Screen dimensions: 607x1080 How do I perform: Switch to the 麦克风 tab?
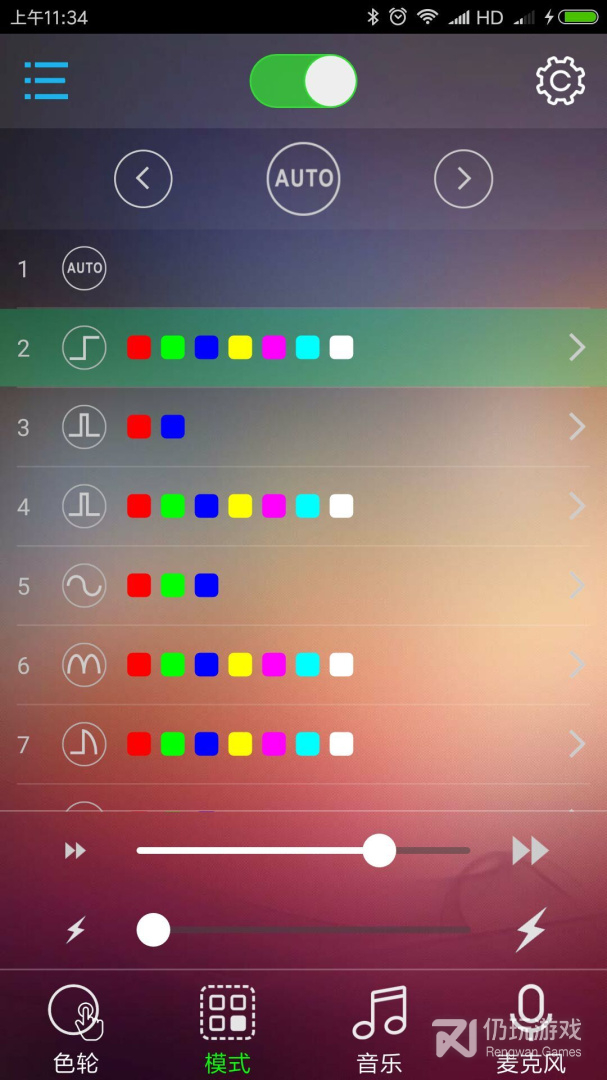[531, 1026]
